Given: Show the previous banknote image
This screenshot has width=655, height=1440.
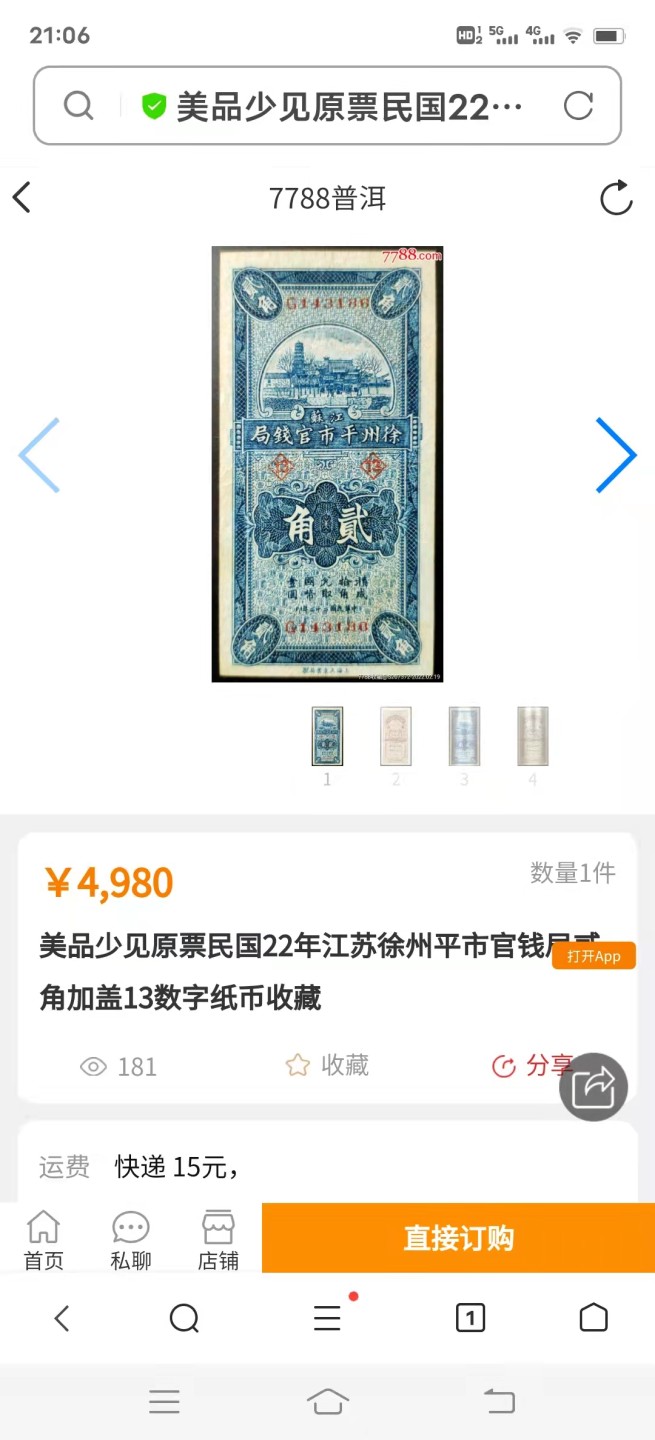Looking at the screenshot, I should 40,455.
